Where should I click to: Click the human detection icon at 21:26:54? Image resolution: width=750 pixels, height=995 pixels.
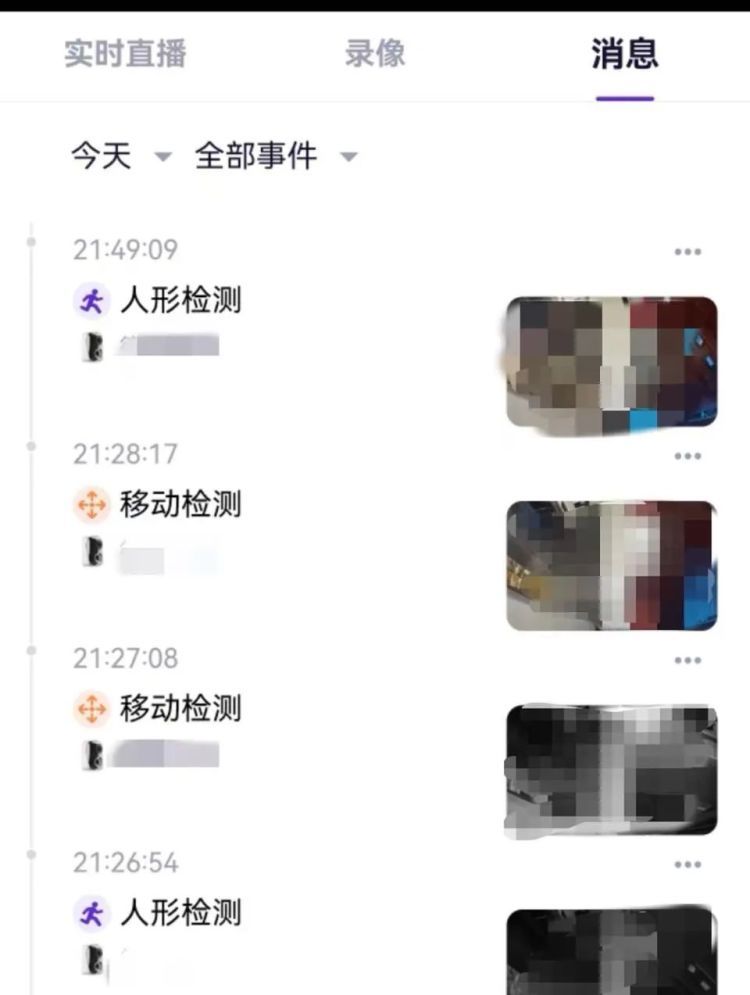(91, 913)
